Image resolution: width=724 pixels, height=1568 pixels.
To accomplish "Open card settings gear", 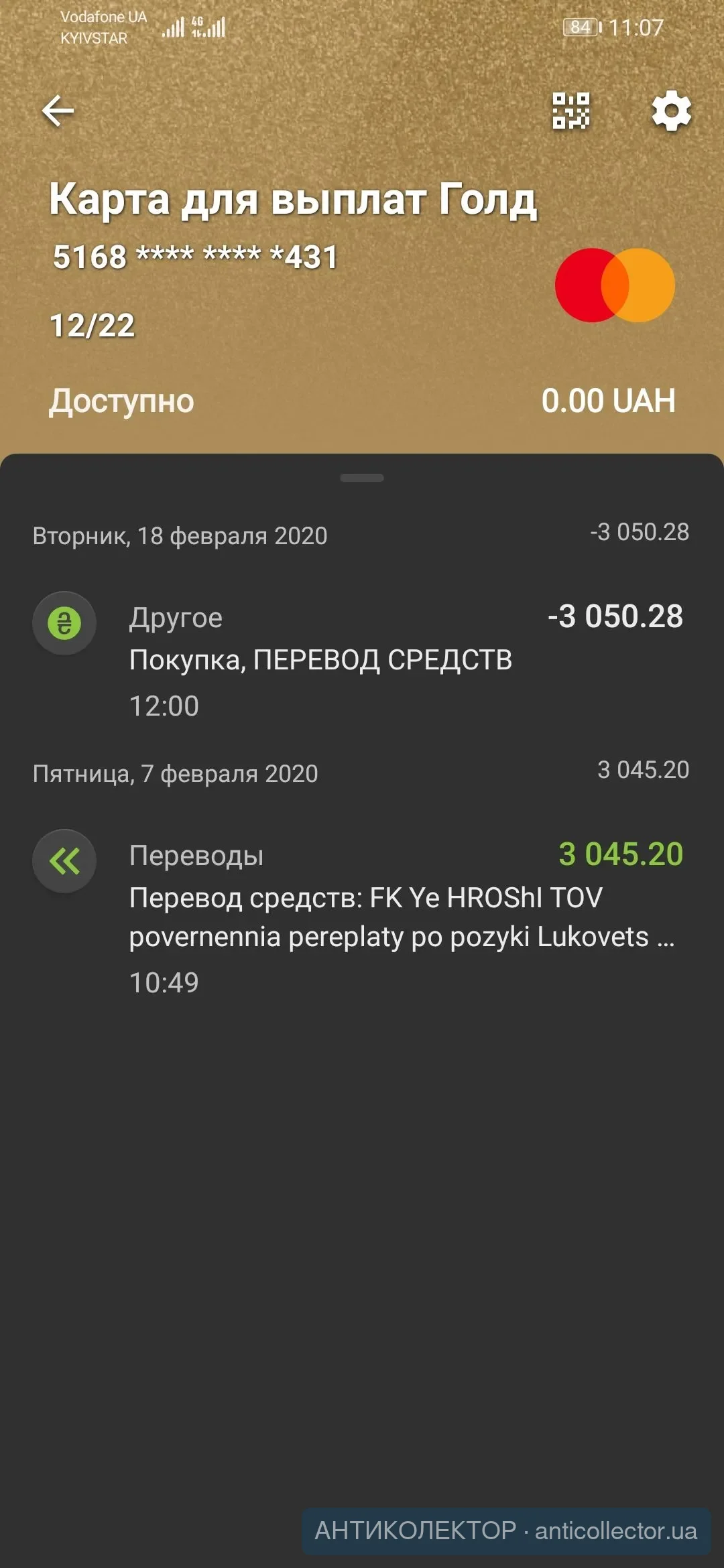I will click(671, 111).
